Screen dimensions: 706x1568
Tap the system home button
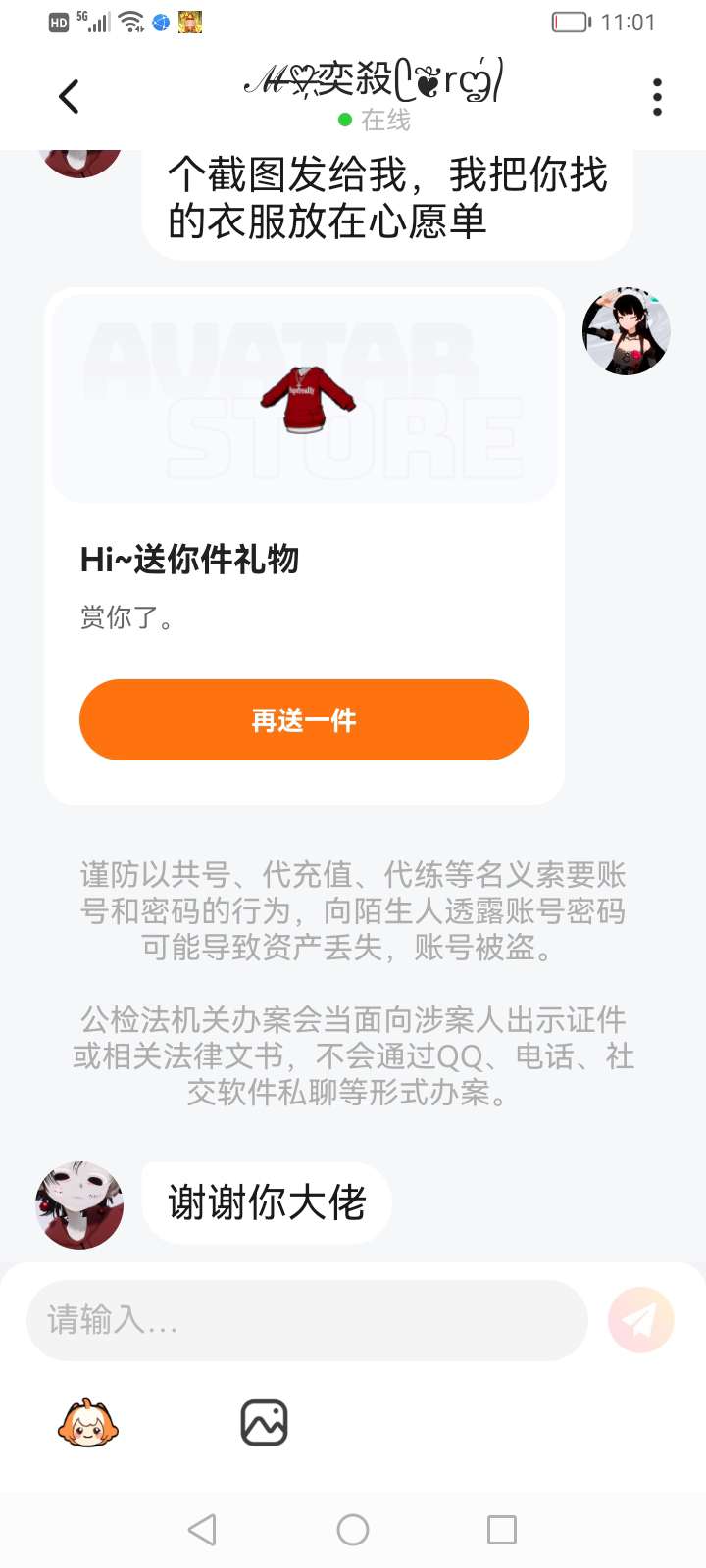[x=353, y=1530]
